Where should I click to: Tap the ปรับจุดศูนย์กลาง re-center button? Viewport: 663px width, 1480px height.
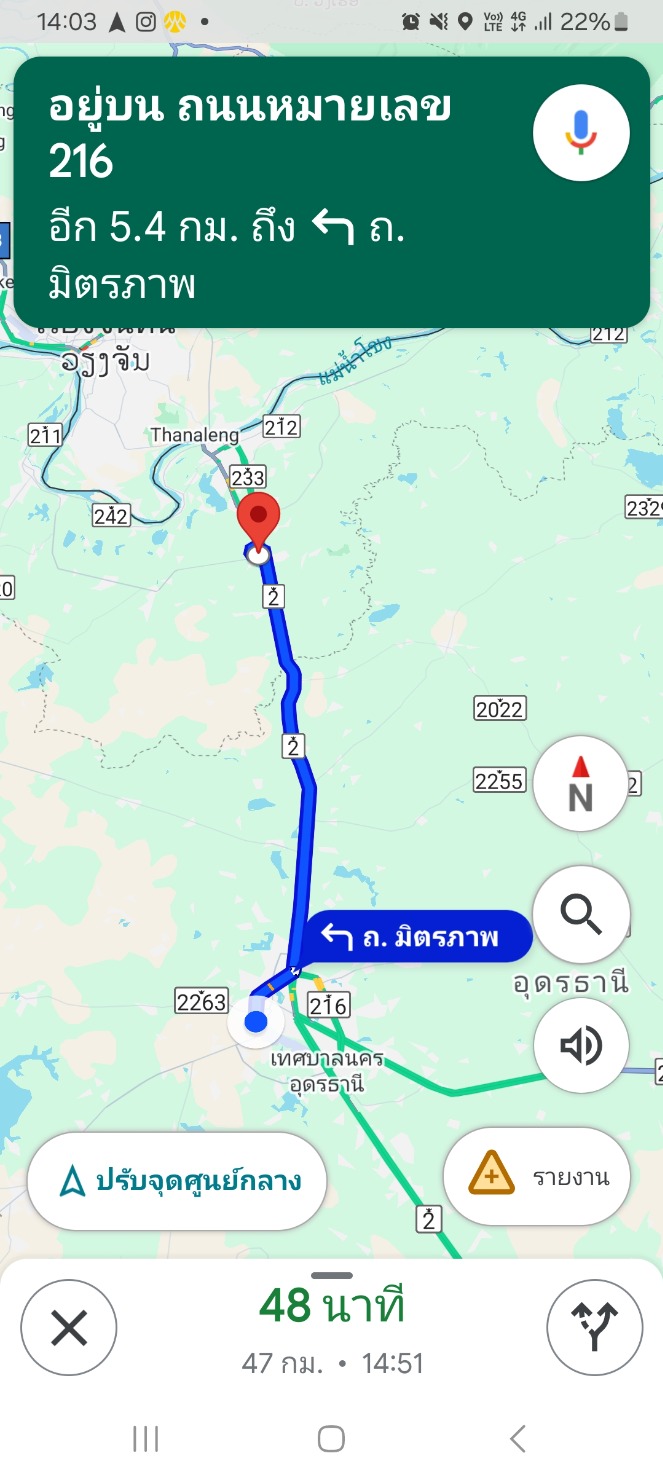click(178, 1181)
